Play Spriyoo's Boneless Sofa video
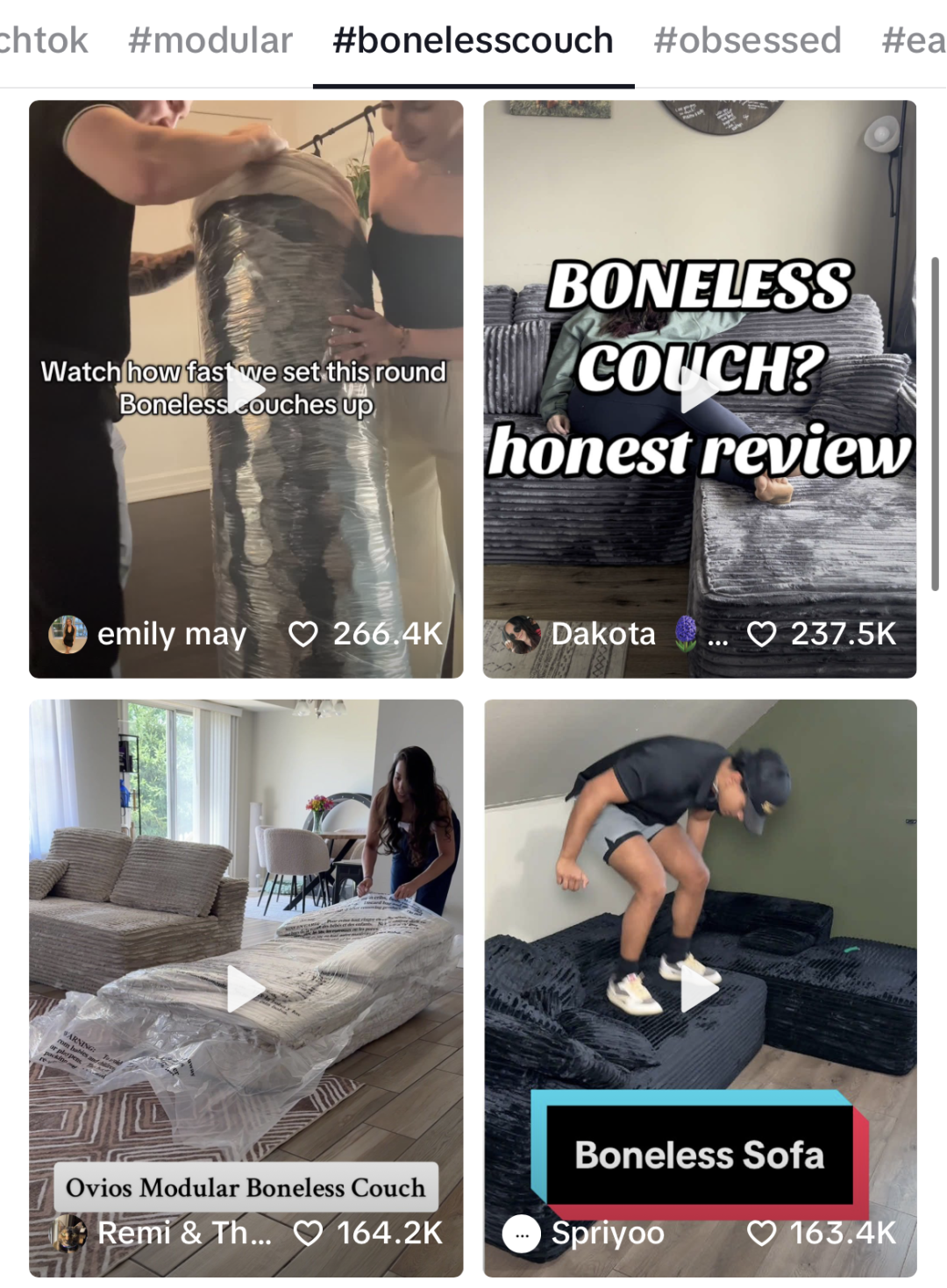The width and height of the screenshot is (947, 1288). click(x=700, y=988)
